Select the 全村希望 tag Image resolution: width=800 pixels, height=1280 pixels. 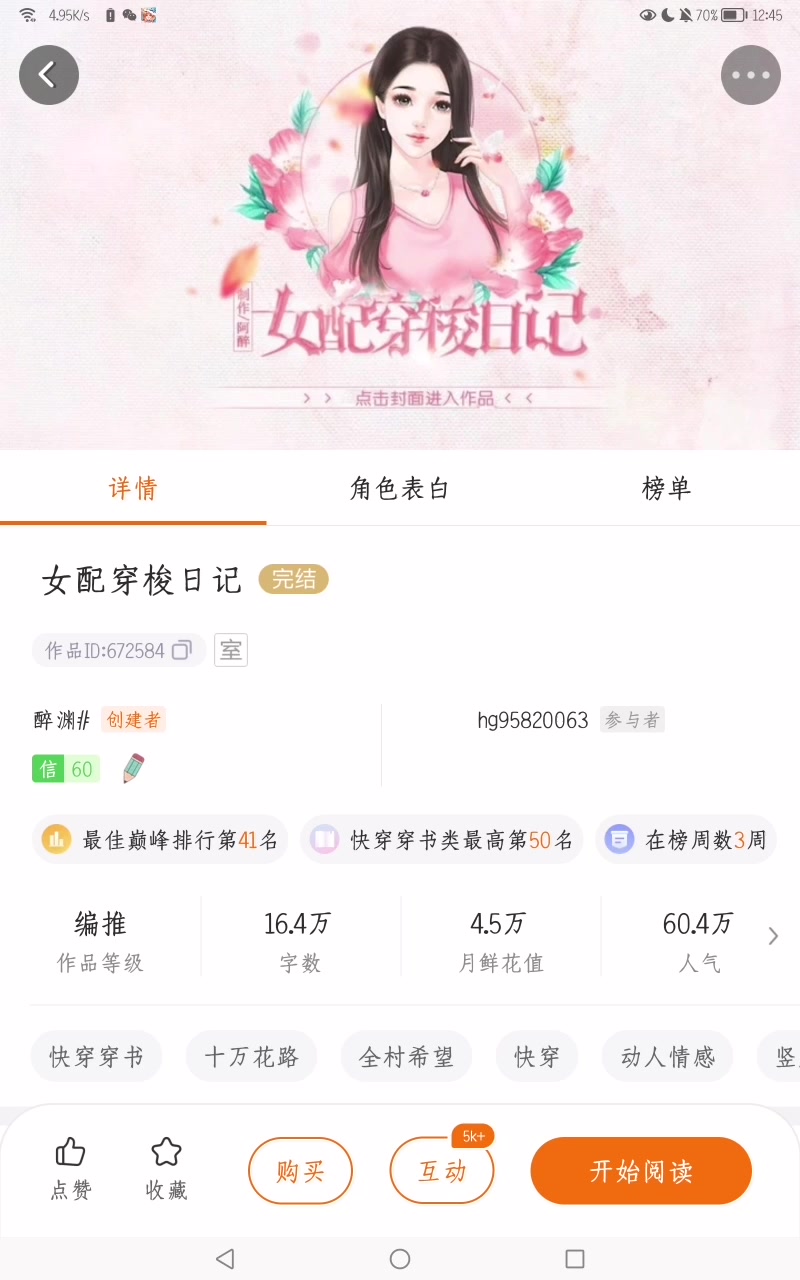406,1057
